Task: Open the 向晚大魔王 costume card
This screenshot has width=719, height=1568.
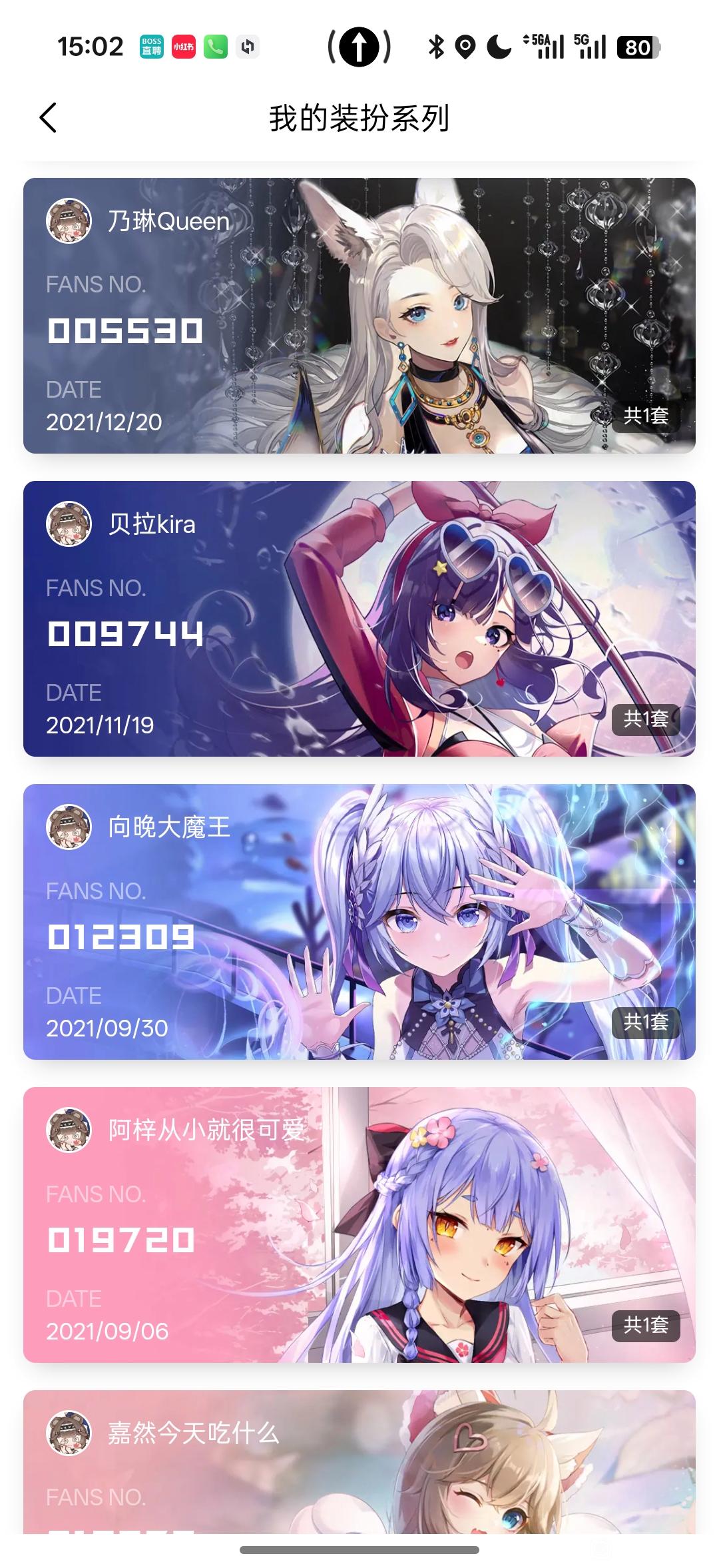Action: click(359, 921)
